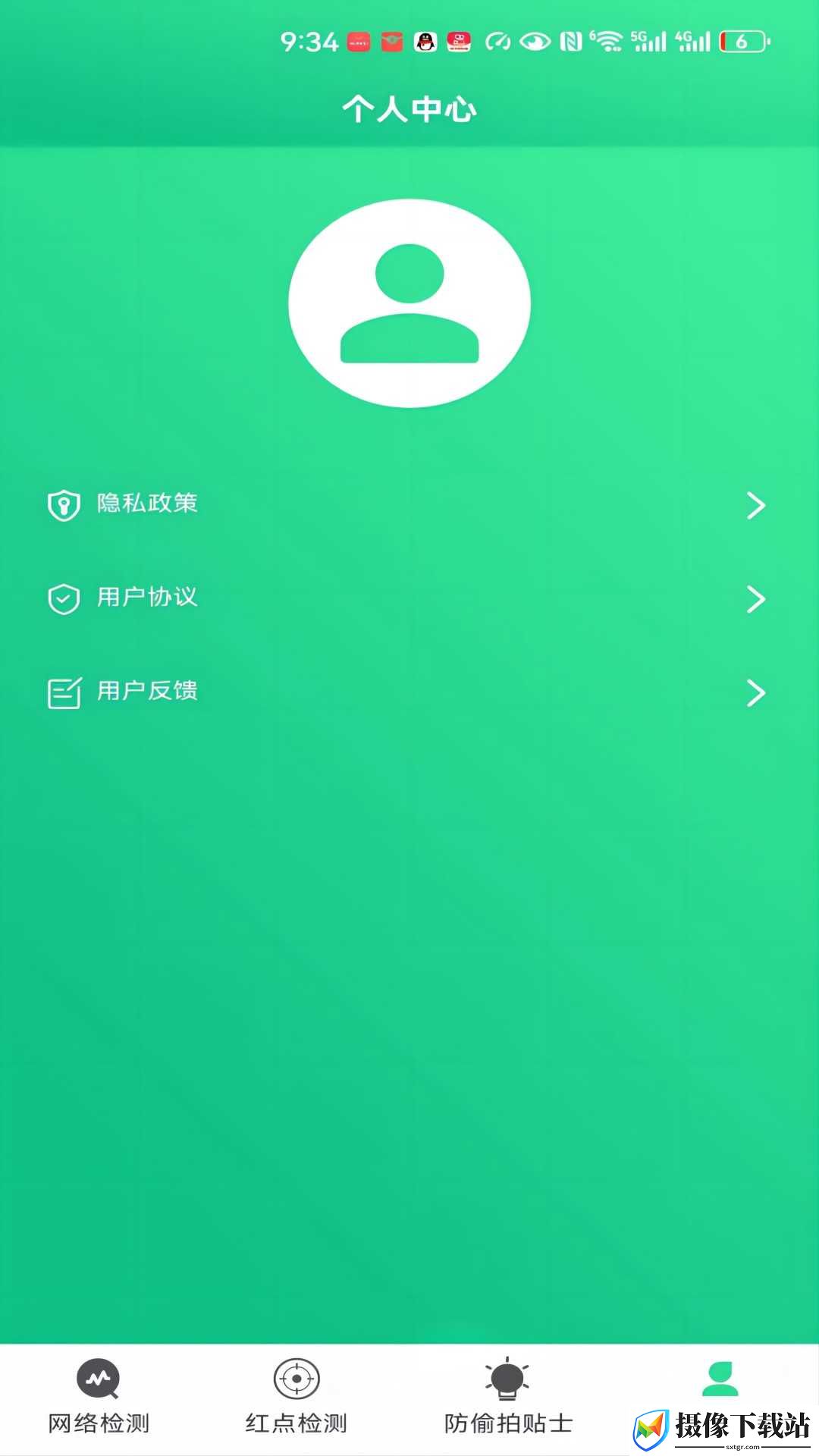Tap the profile avatar picture
819x1456 pixels.
point(409,303)
